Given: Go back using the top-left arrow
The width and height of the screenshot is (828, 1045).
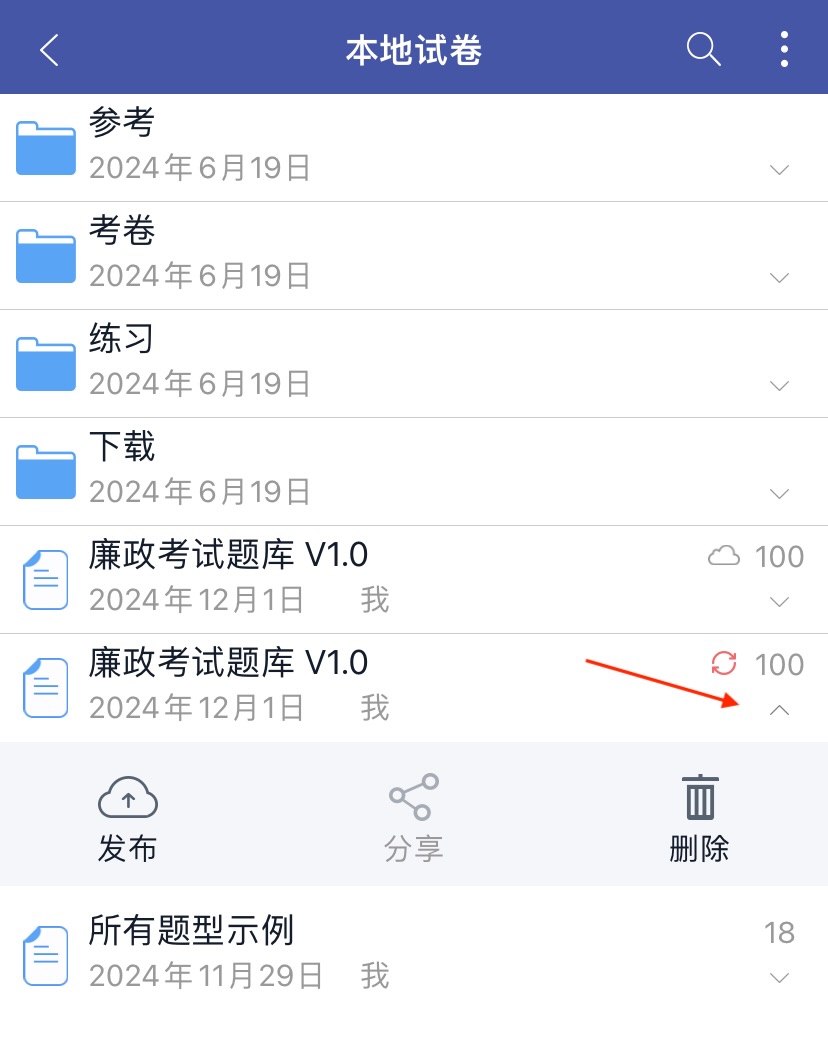Looking at the screenshot, I should (49, 49).
